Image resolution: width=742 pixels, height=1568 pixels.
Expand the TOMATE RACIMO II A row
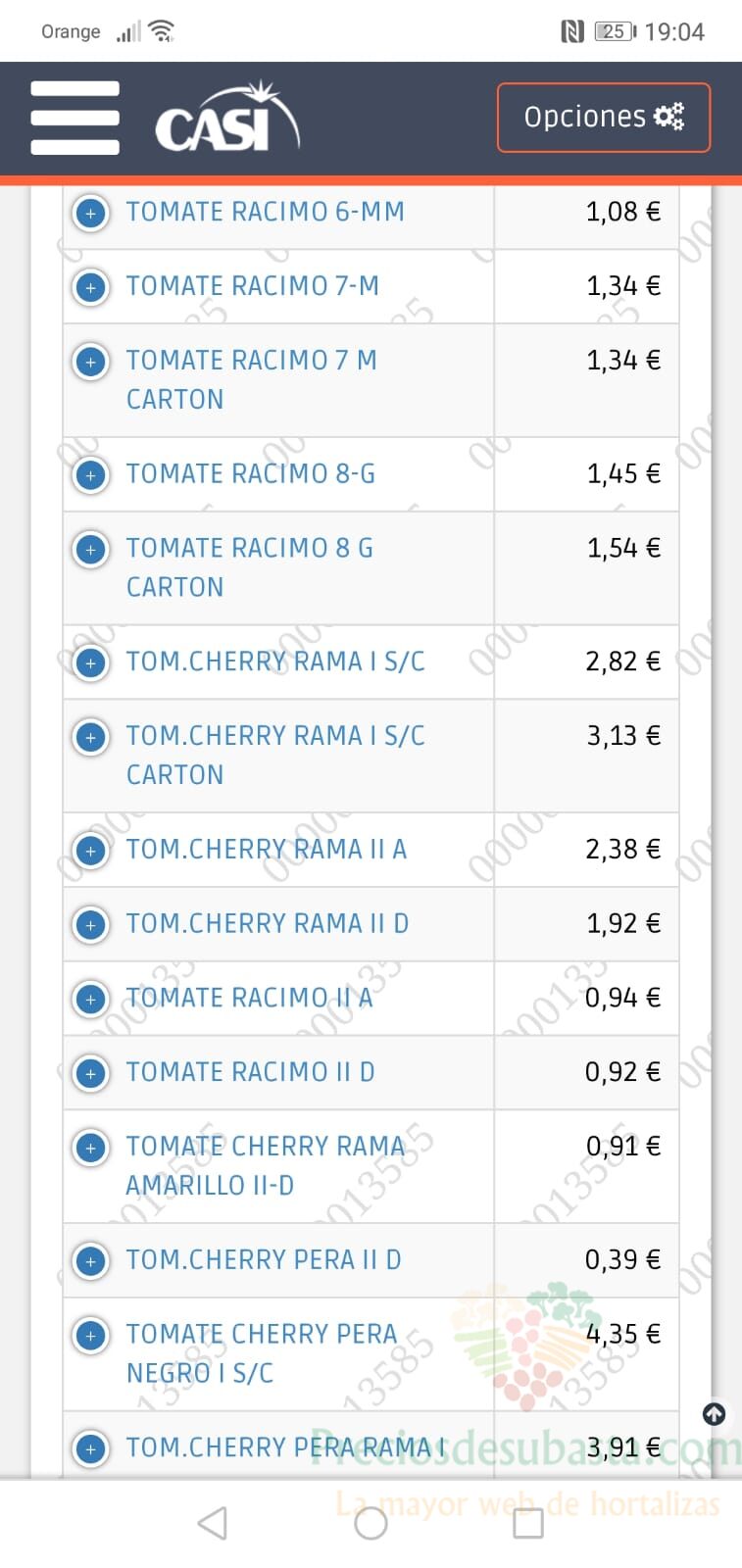tap(91, 1000)
